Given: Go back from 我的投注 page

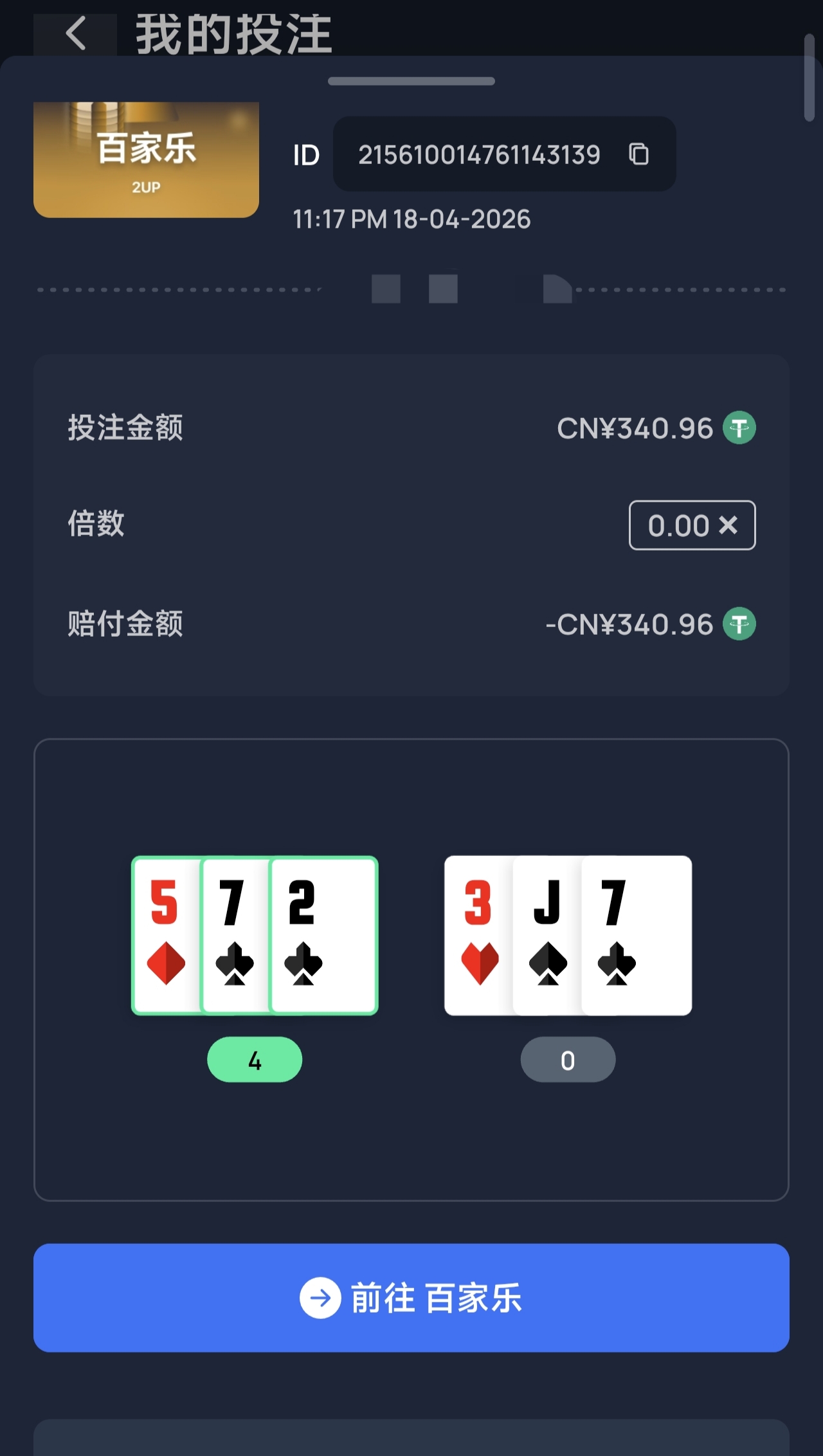Looking at the screenshot, I should (76, 33).
